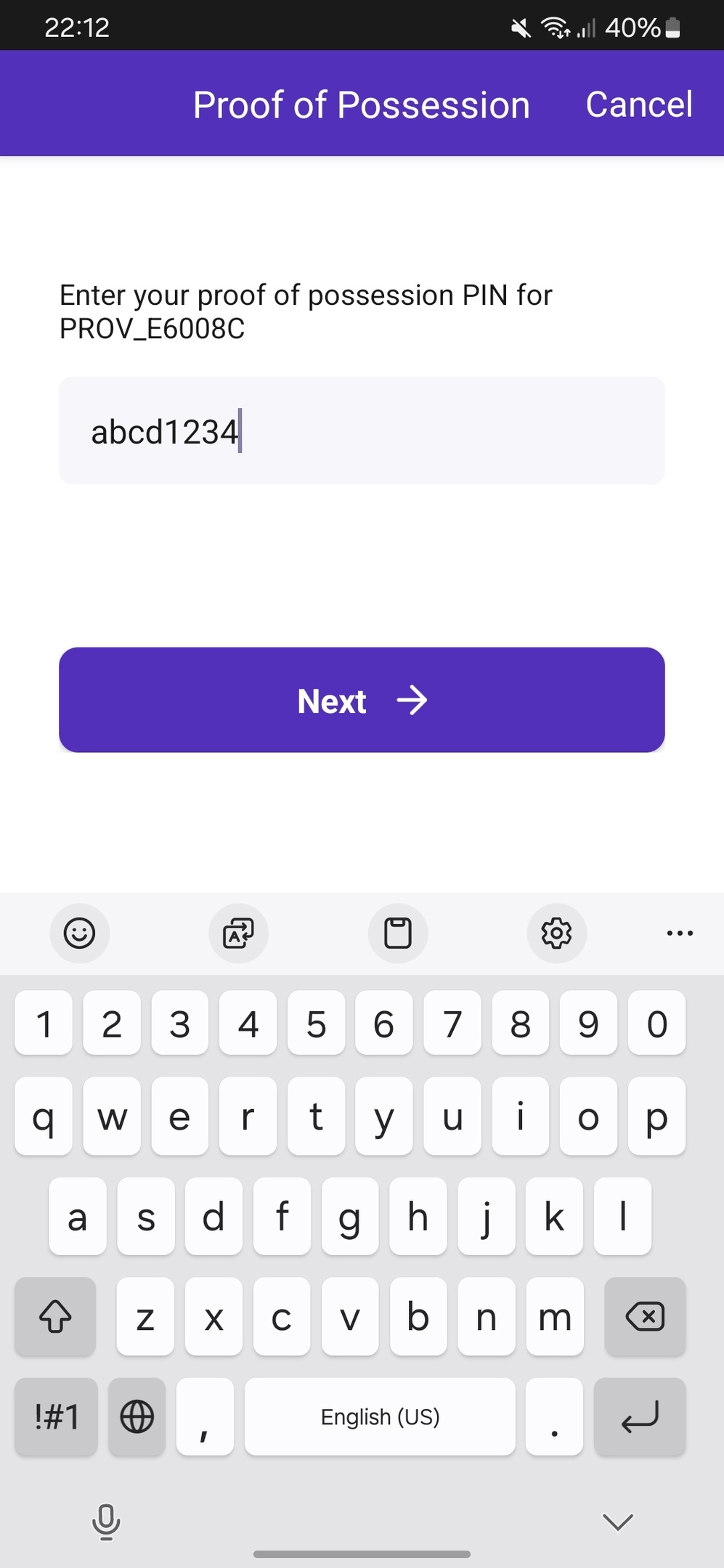Switch to the symbols keyboard

point(56,1417)
